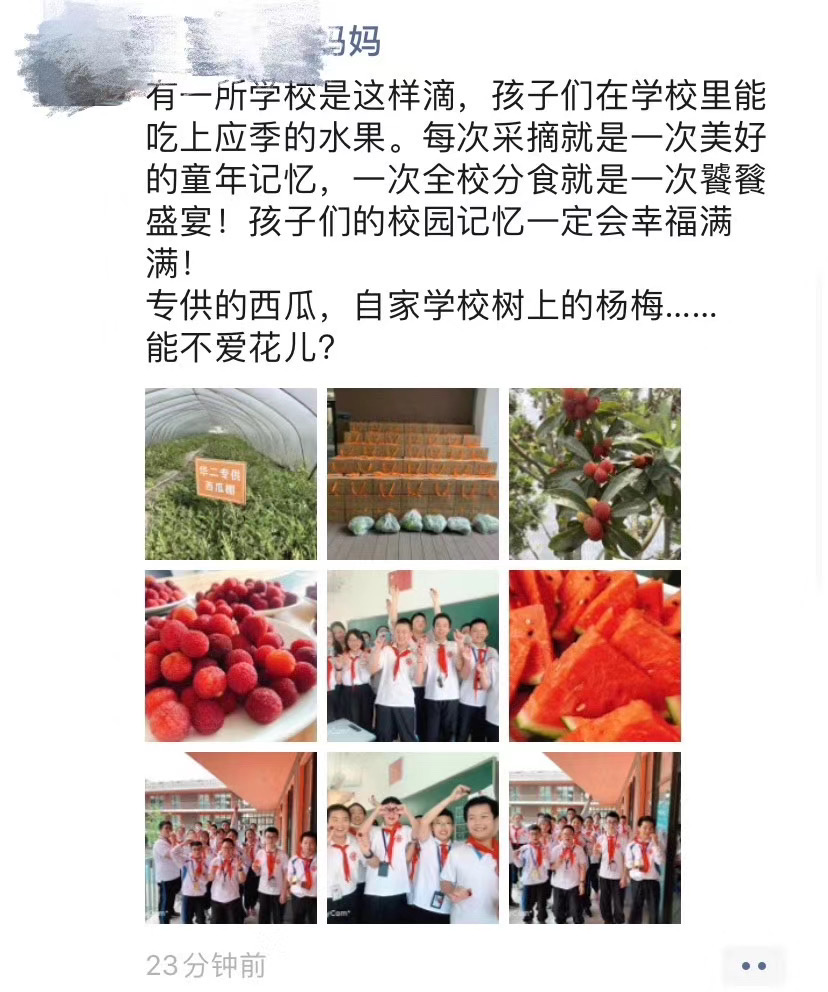
Task: Open the bayberries on tree photo
Action: (x=595, y=474)
